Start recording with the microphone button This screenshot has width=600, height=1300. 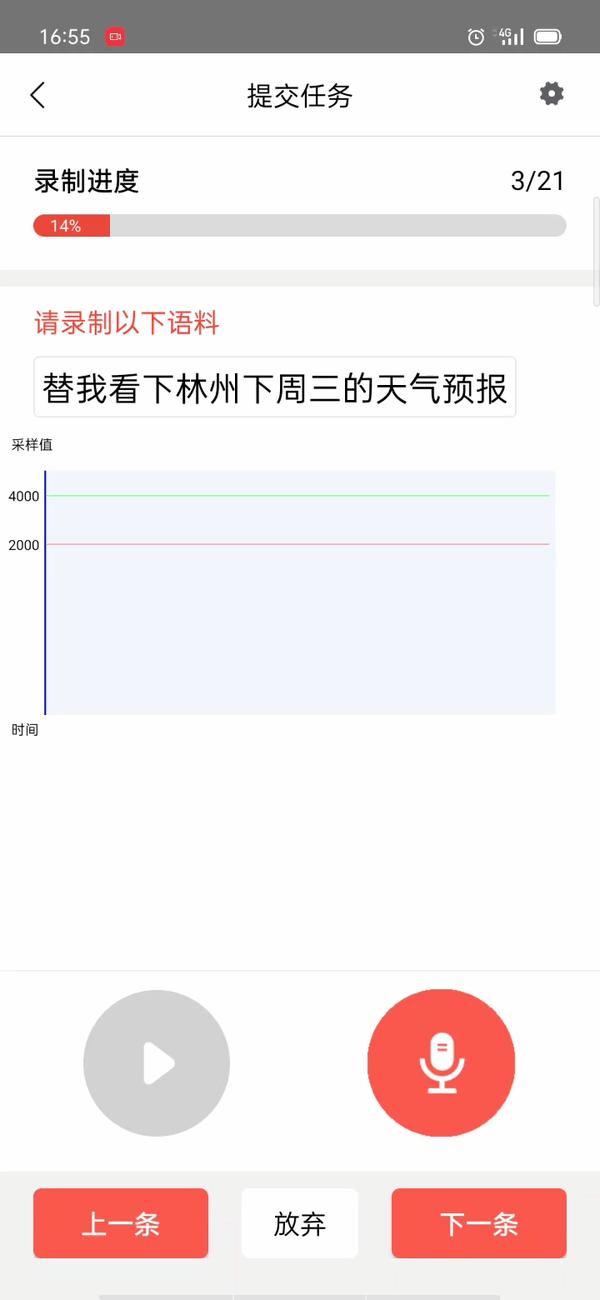click(441, 1063)
